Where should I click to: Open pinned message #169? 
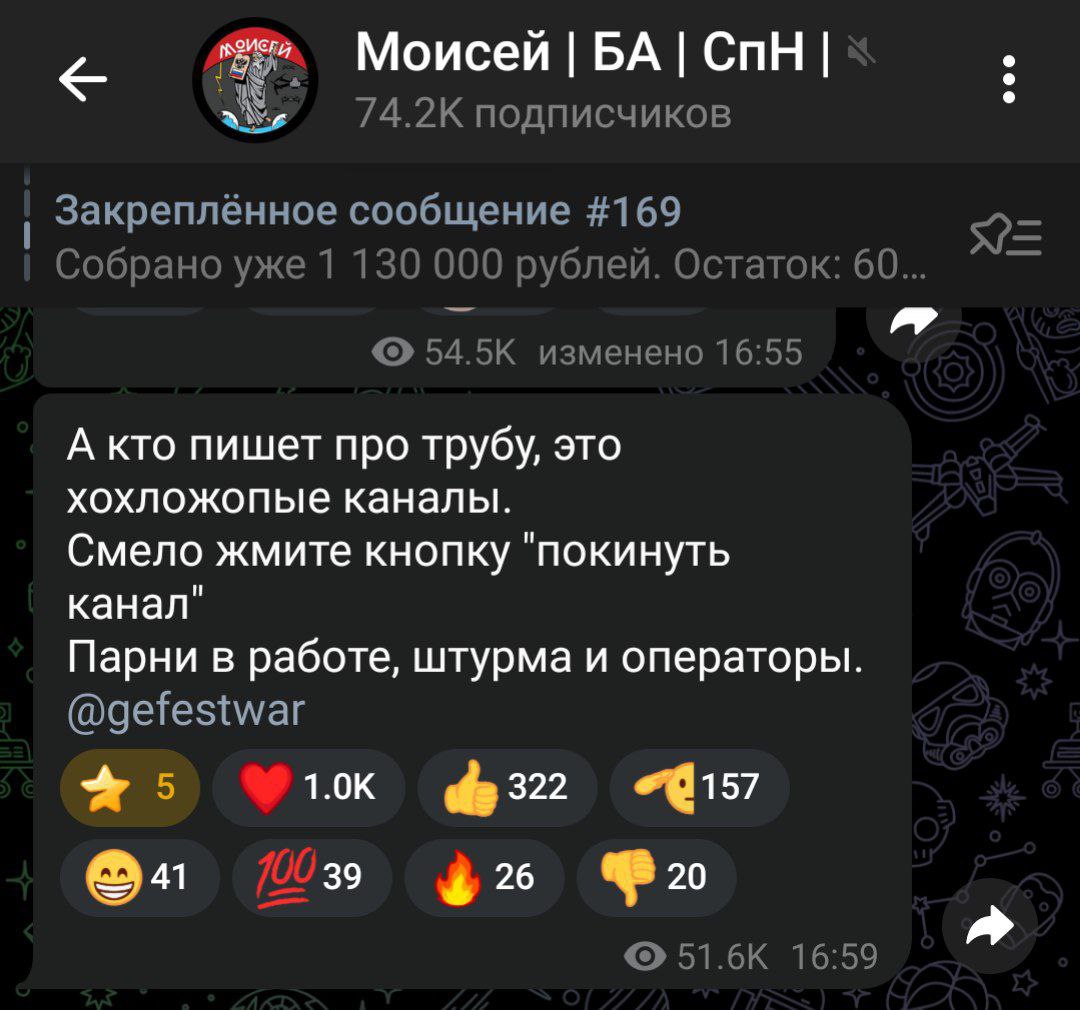[x=480, y=236]
